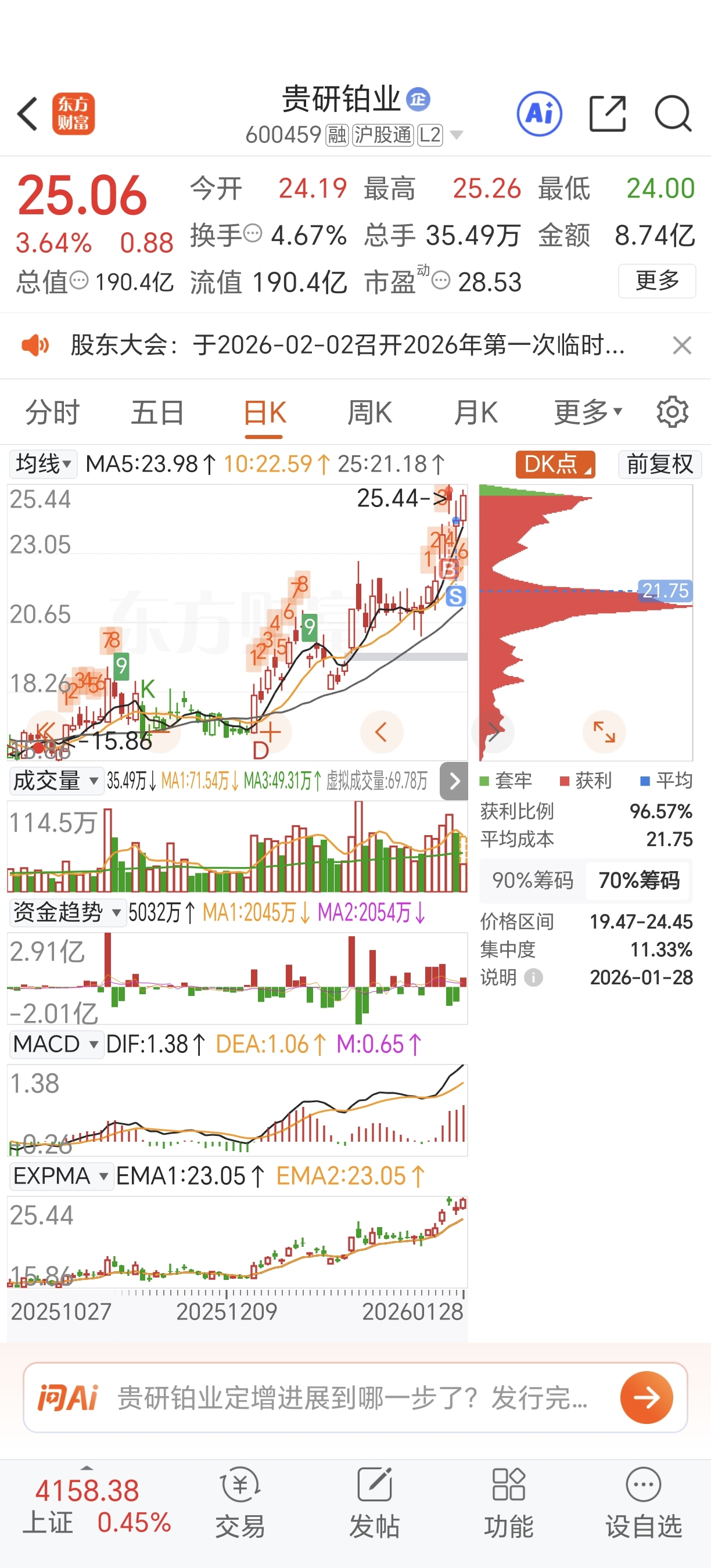
Task: Open the 成交量 indicator dropdown
Action: click(x=55, y=781)
